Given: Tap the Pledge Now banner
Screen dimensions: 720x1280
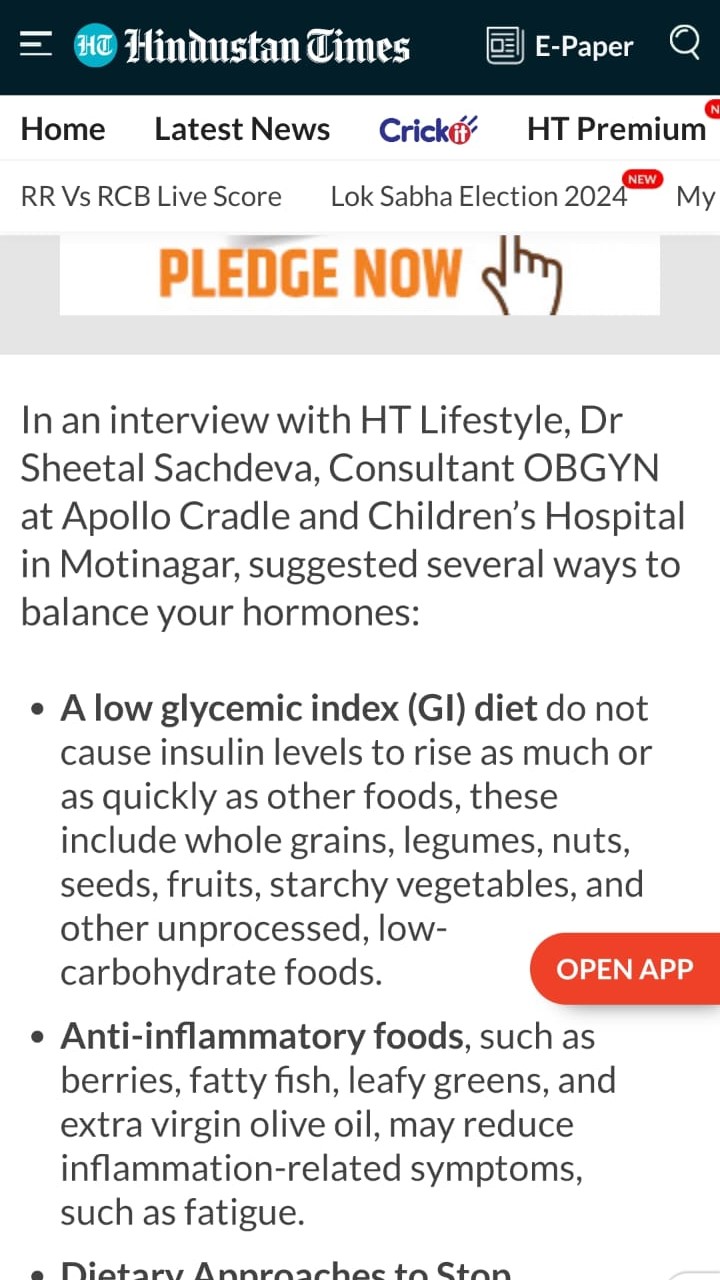Looking at the screenshot, I should point(360,274).
